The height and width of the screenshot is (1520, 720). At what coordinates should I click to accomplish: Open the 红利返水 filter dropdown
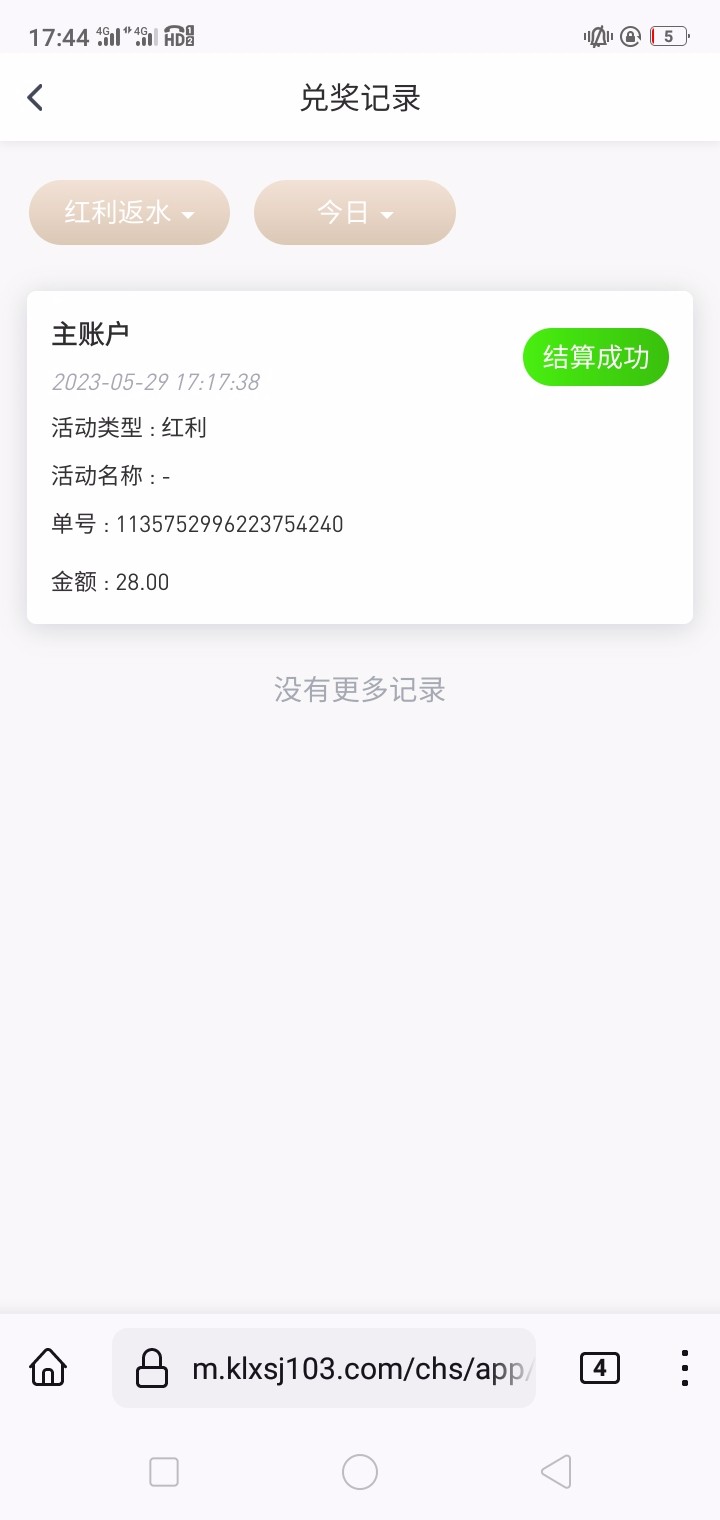tap(129, 212)
